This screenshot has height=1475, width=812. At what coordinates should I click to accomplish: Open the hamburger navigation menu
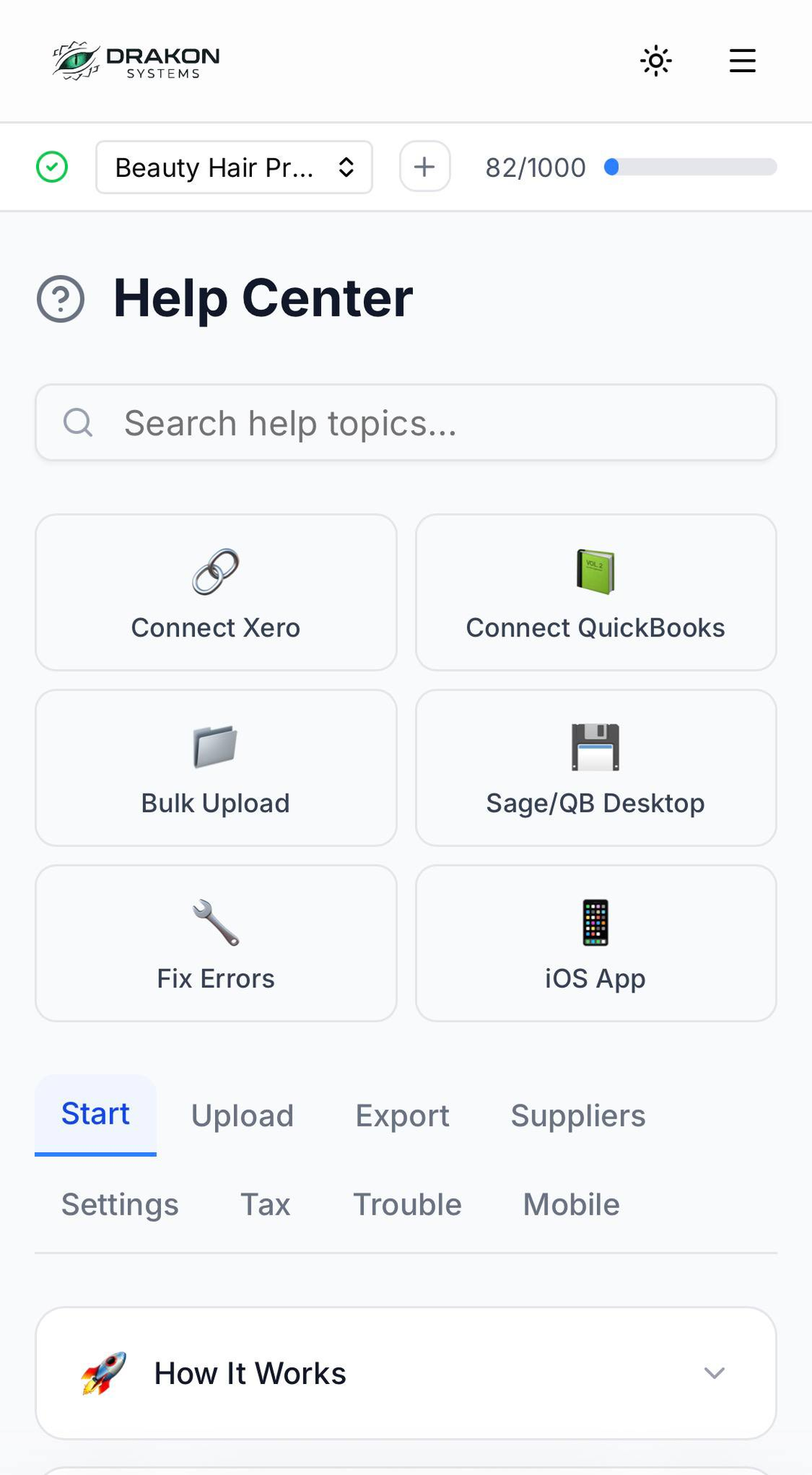(741, 60)
